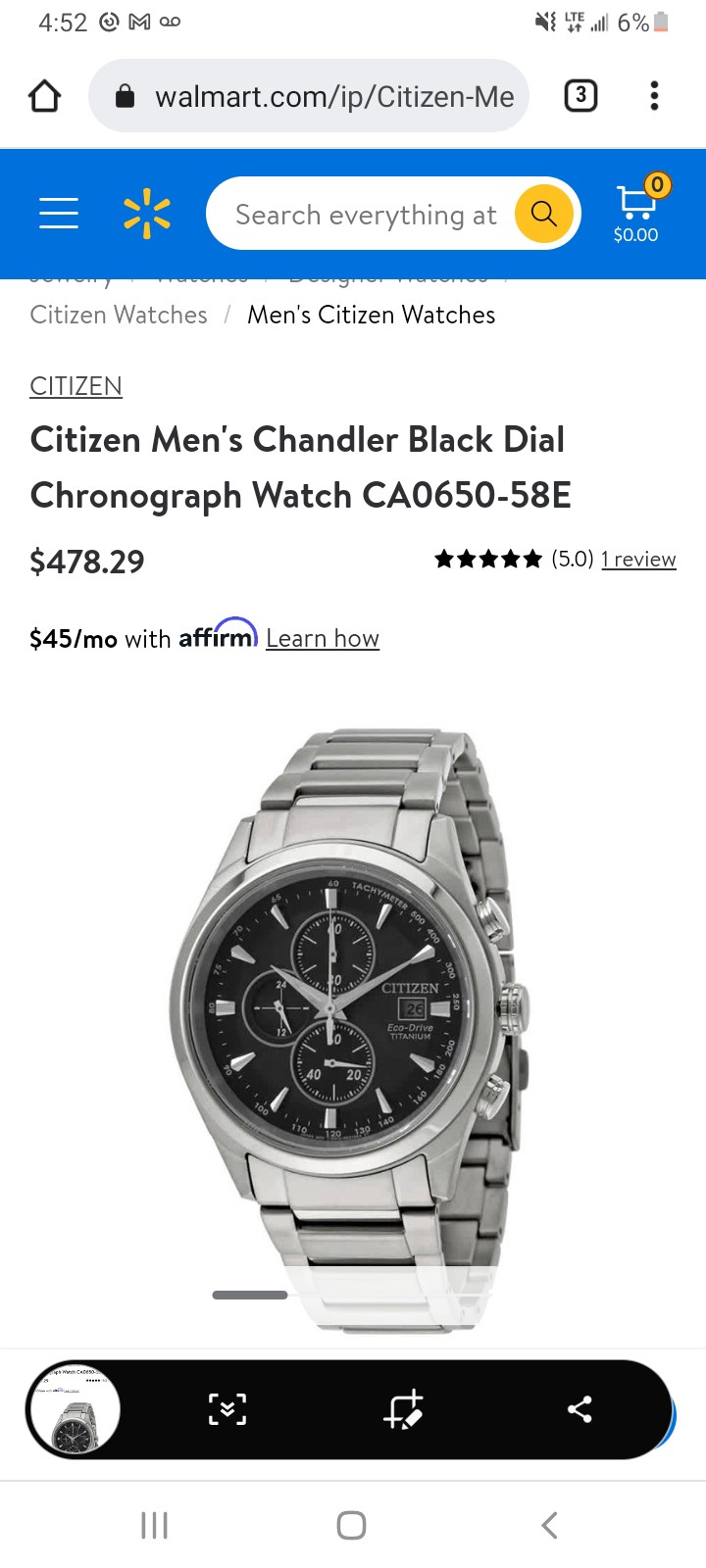Screen dimensions: 706x1568
Task: Open the browser overflow menu
Action: click(654, 95)
